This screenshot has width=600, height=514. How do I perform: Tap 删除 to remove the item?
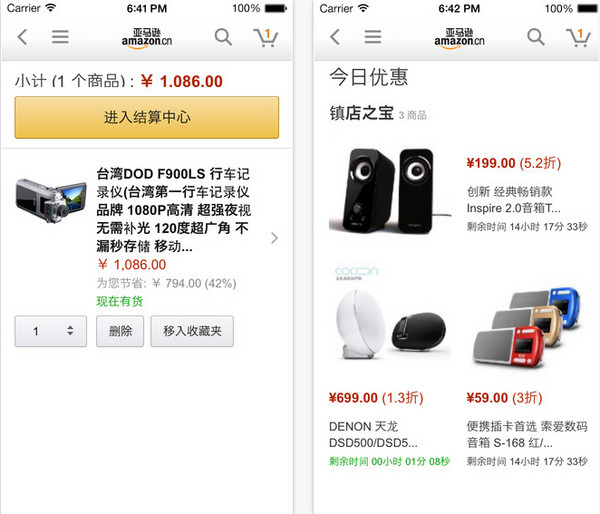[x=120, y=331]
